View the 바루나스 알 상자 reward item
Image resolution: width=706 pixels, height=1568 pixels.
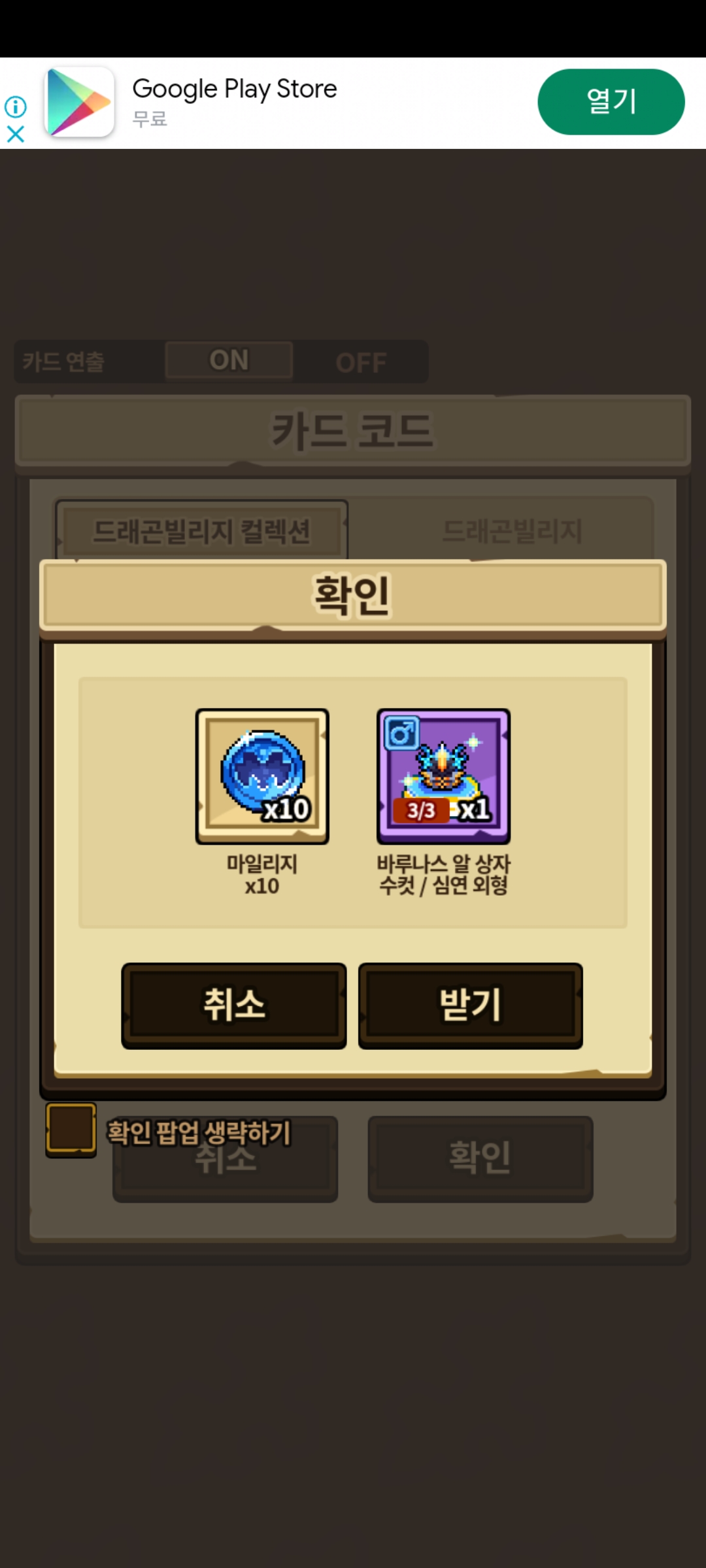(x=443, y=776)
